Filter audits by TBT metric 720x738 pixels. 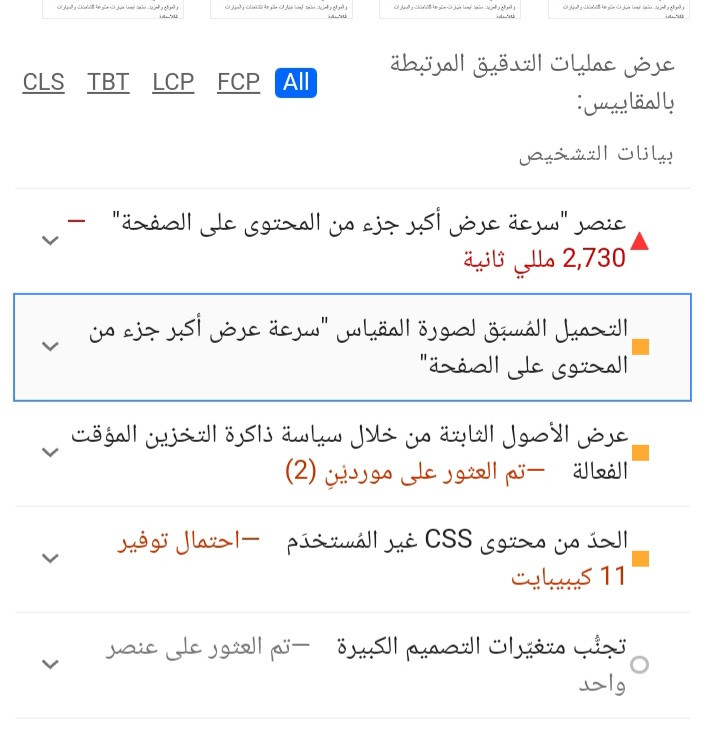(x=108, y=83)
